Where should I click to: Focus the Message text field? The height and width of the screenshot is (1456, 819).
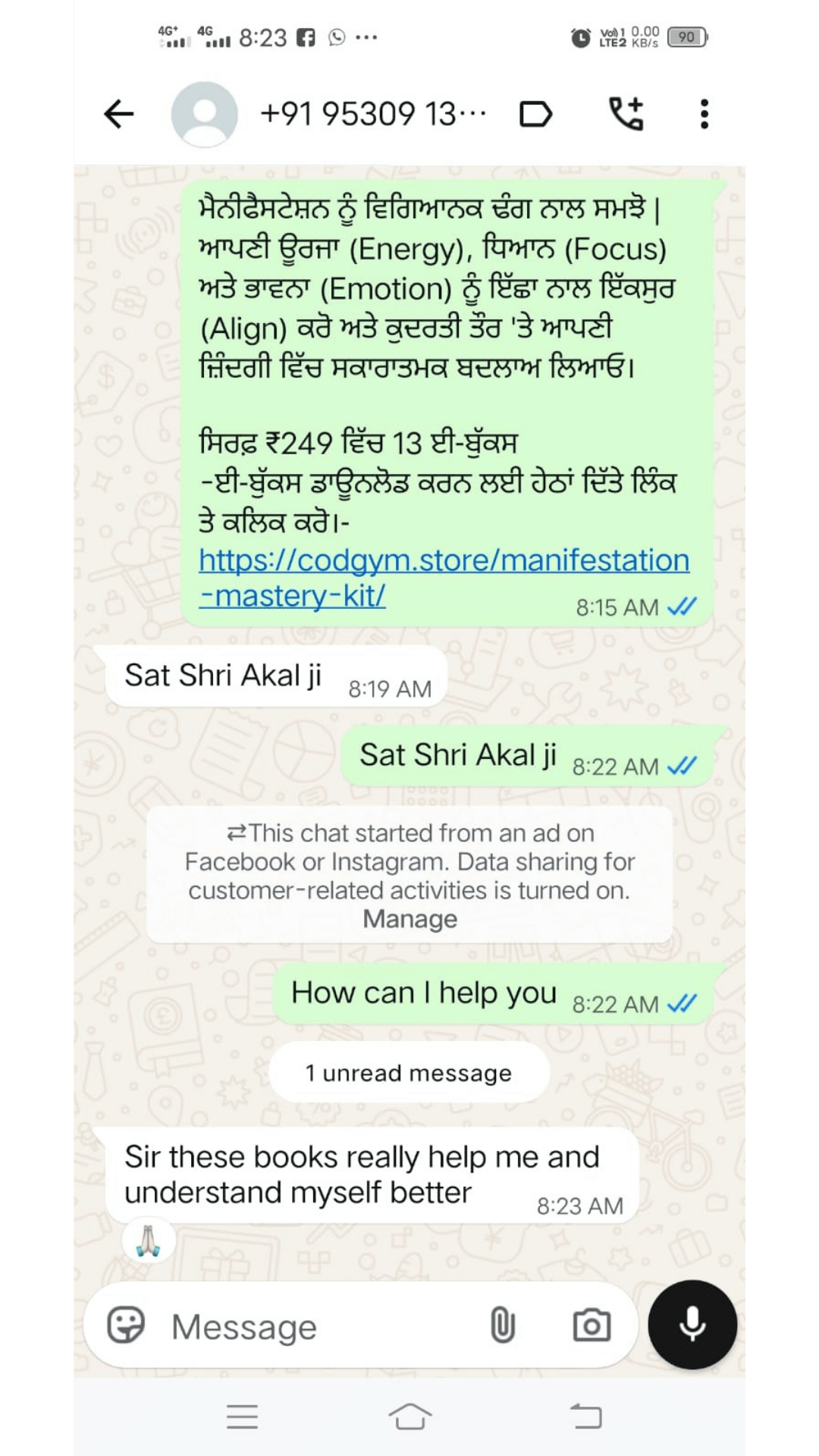click(x=318, y=1327)
